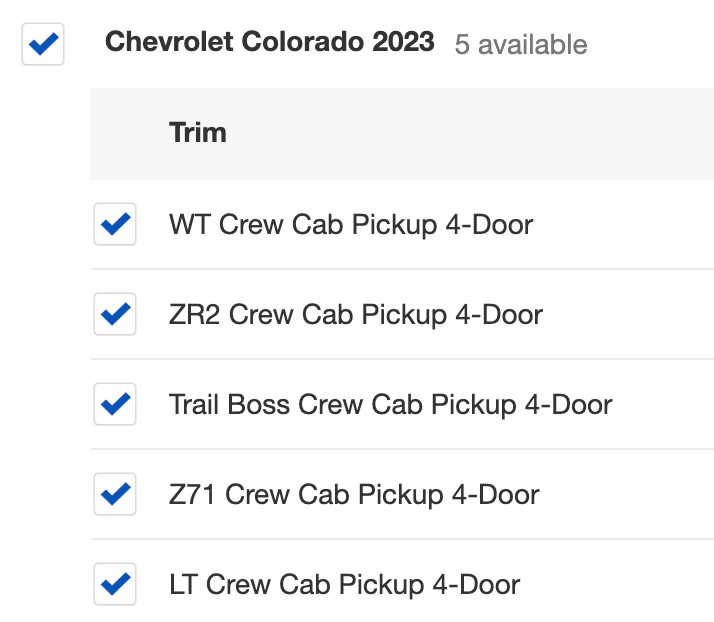Toggle Trail Boss Crew Cab Pickup checkbox
Image resolution: width=714 pixels, height=622 pixels.
[x=115, y=404]
